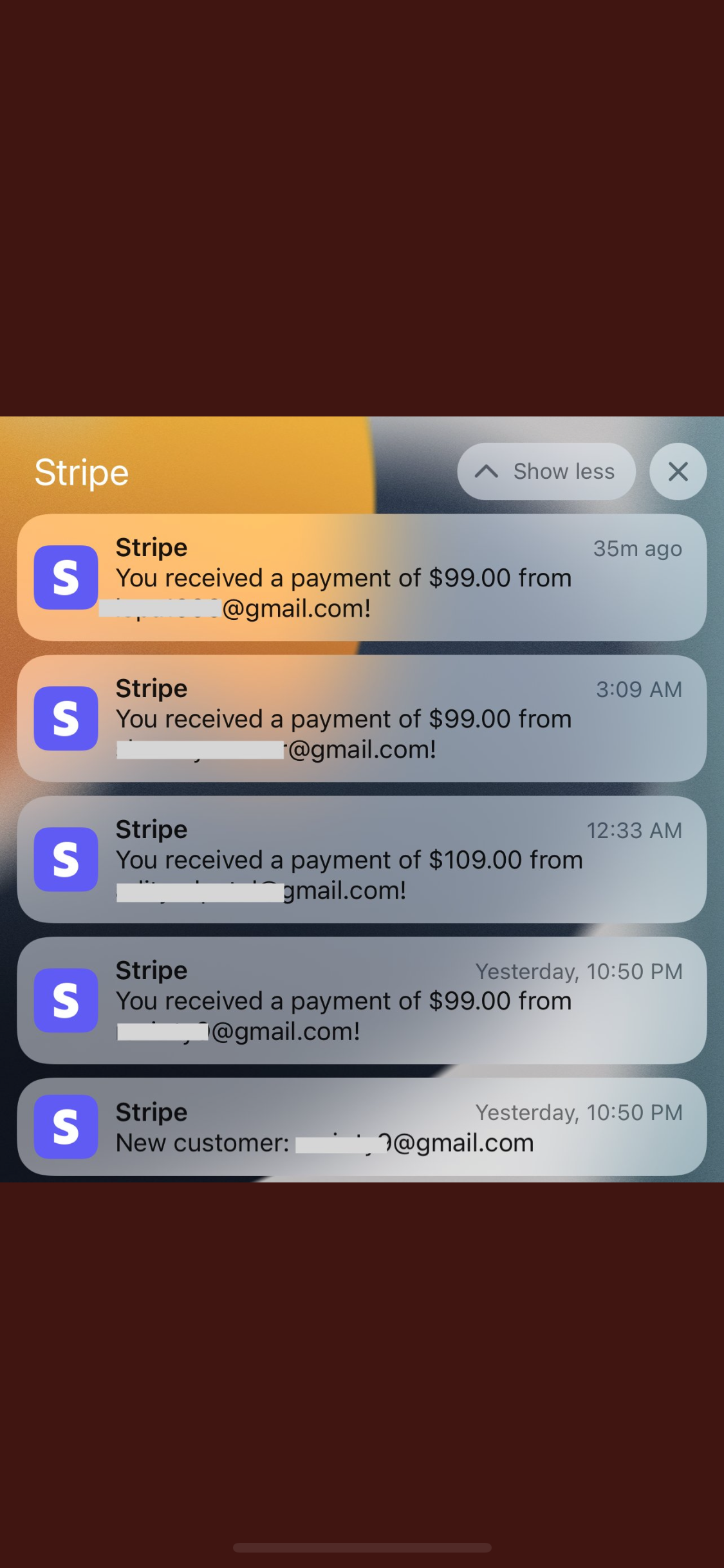724x1568 pixels.
Task: Open the Stripe notification from 35m ago
Action: (x=362, y=577)
